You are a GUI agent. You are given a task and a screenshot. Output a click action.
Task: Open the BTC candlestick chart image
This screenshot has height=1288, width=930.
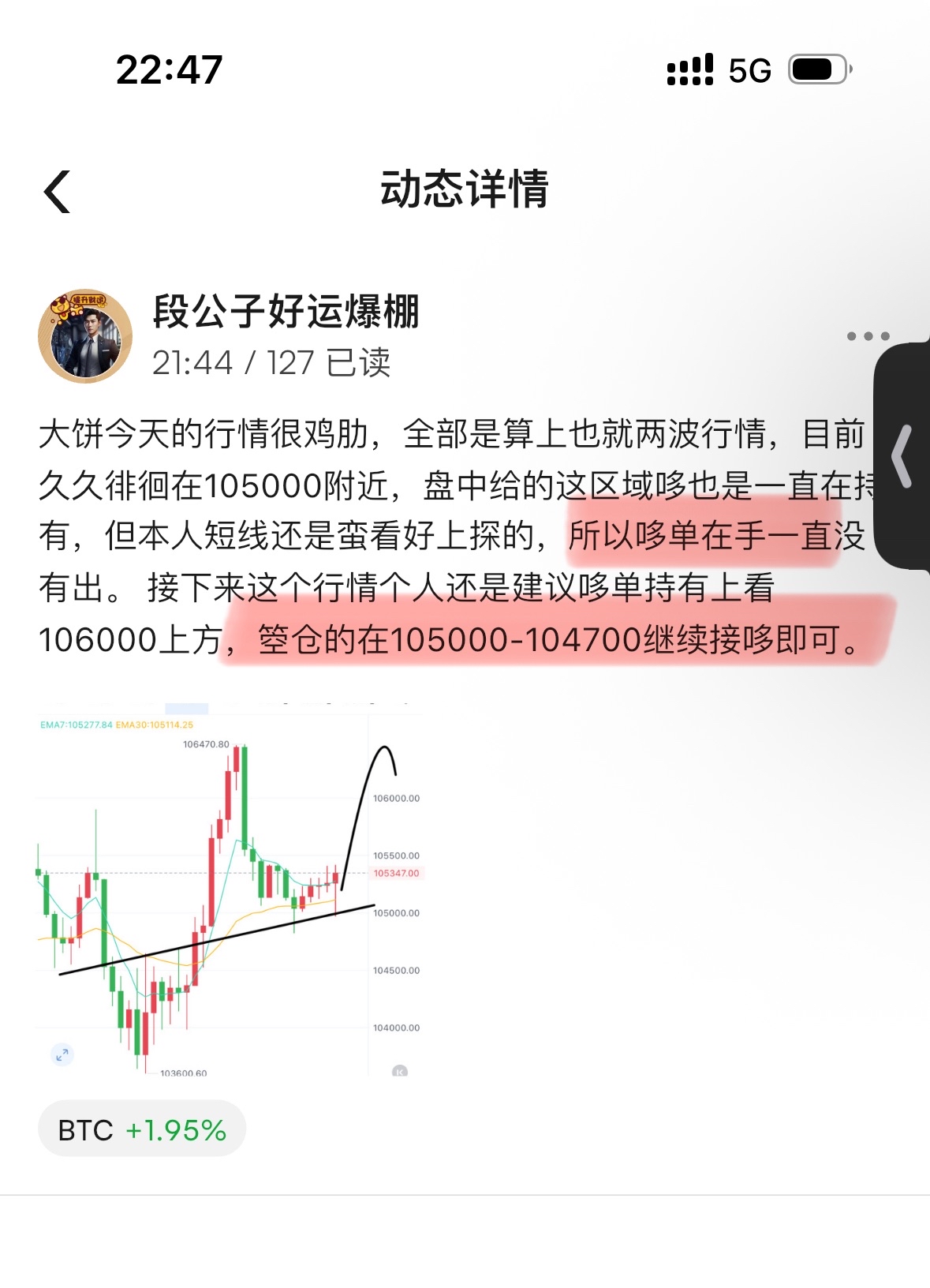point(229,888)
